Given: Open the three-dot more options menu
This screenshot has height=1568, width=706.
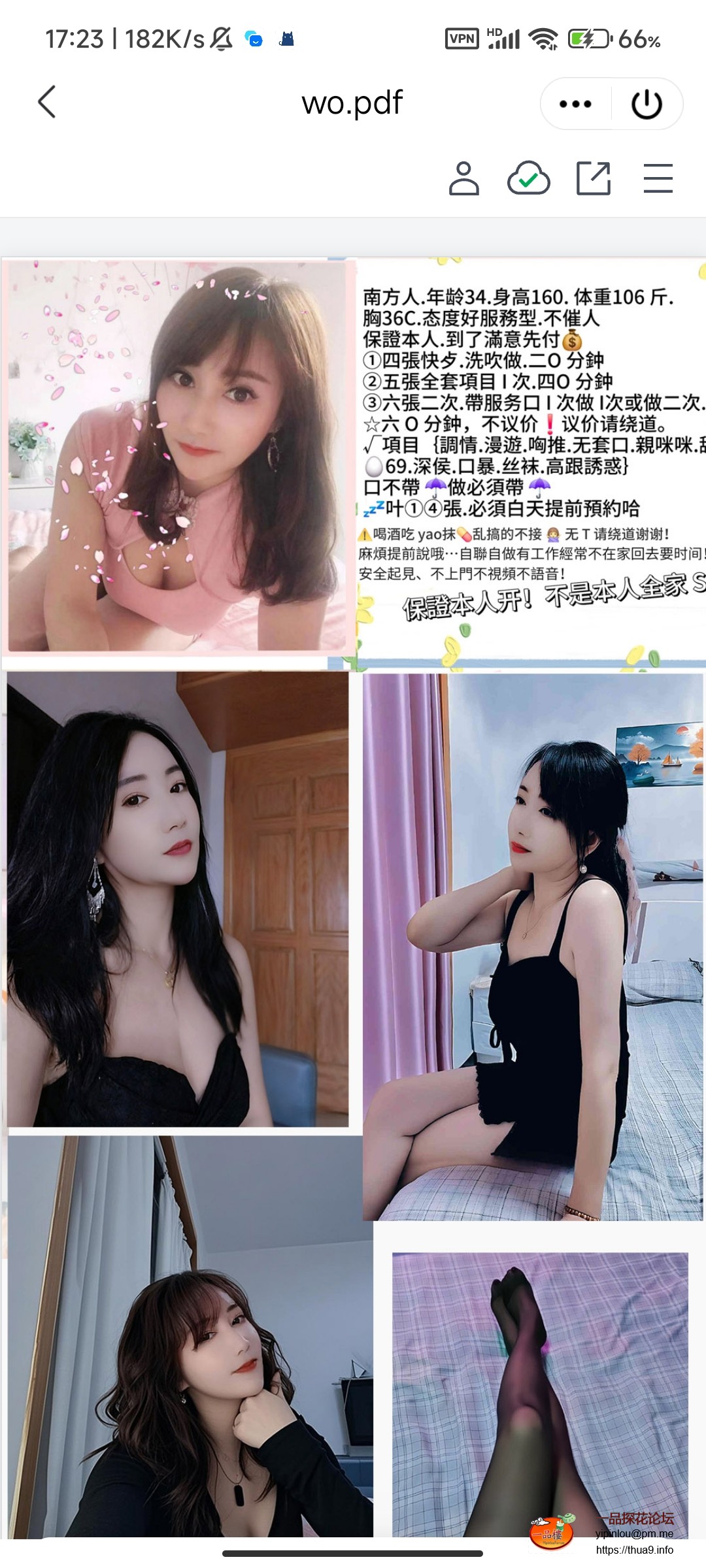Looking at the screenshot, I should click(575, 104).
